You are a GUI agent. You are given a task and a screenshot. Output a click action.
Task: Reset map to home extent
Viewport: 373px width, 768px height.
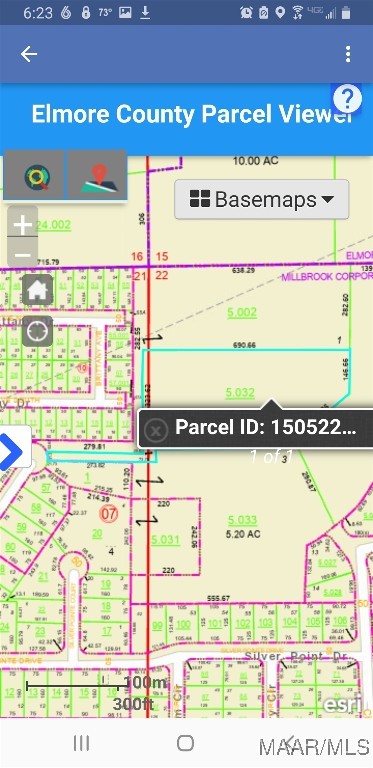click(37, 290)
